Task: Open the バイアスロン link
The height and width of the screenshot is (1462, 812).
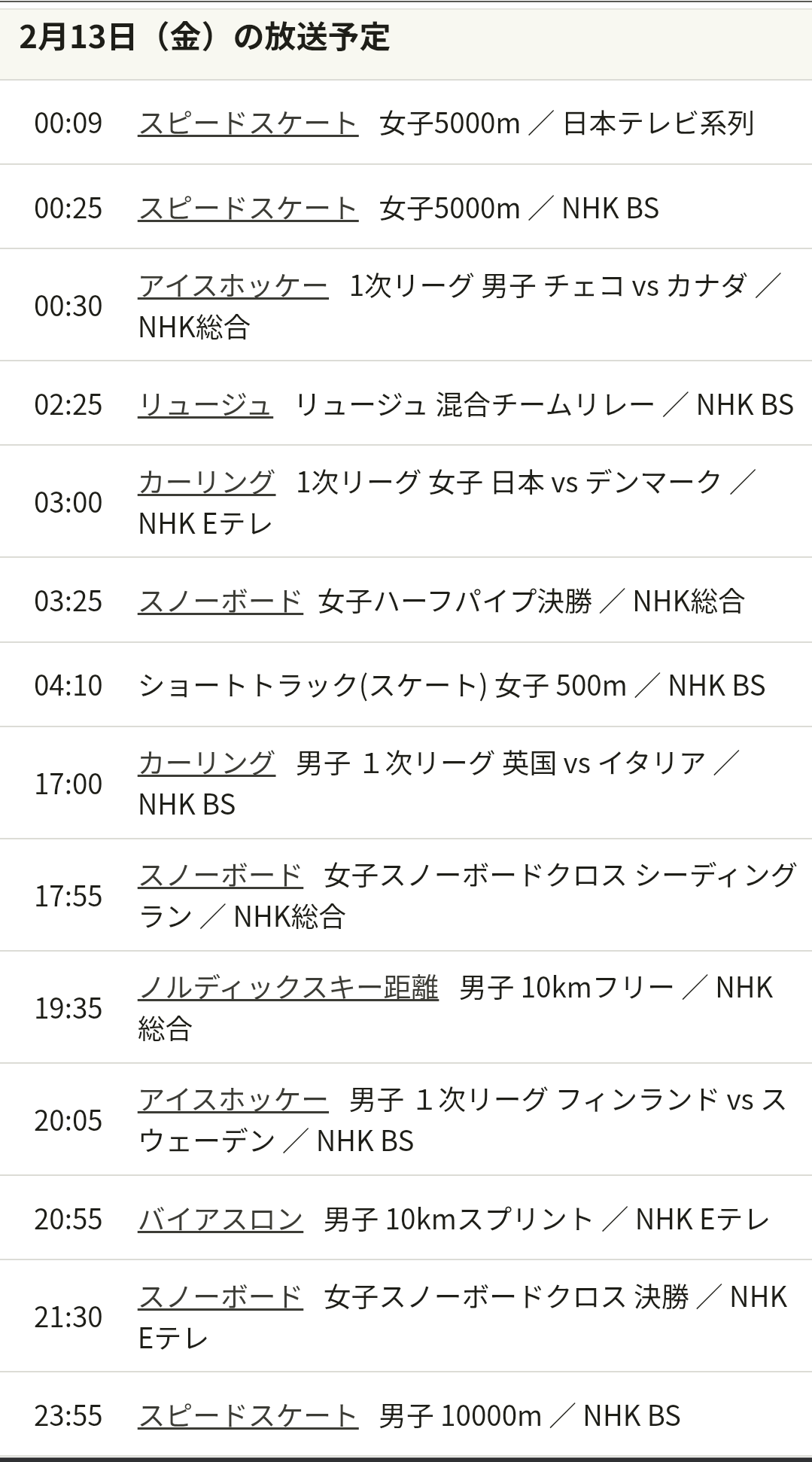Action: [220, 1219]
